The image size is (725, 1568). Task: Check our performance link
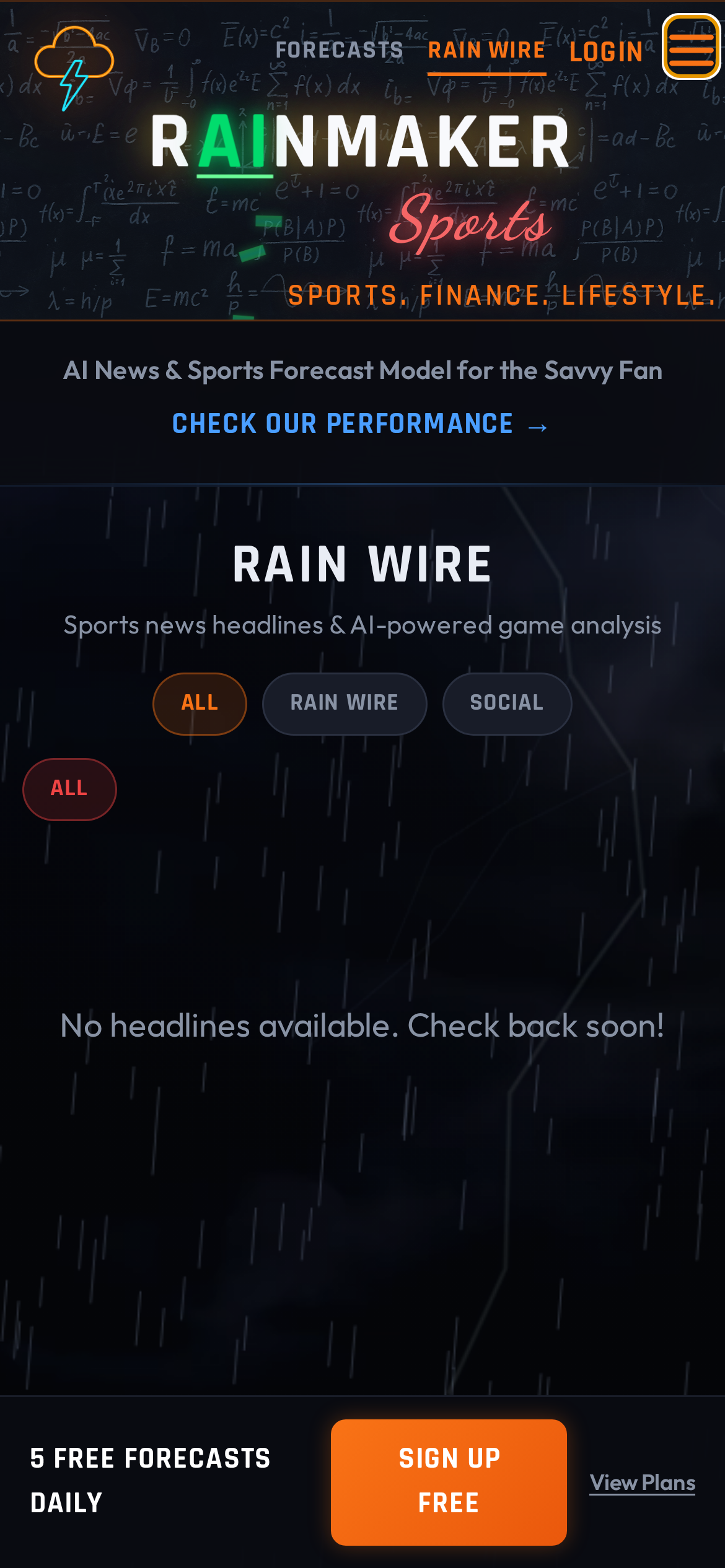click(x=360, y=424)
